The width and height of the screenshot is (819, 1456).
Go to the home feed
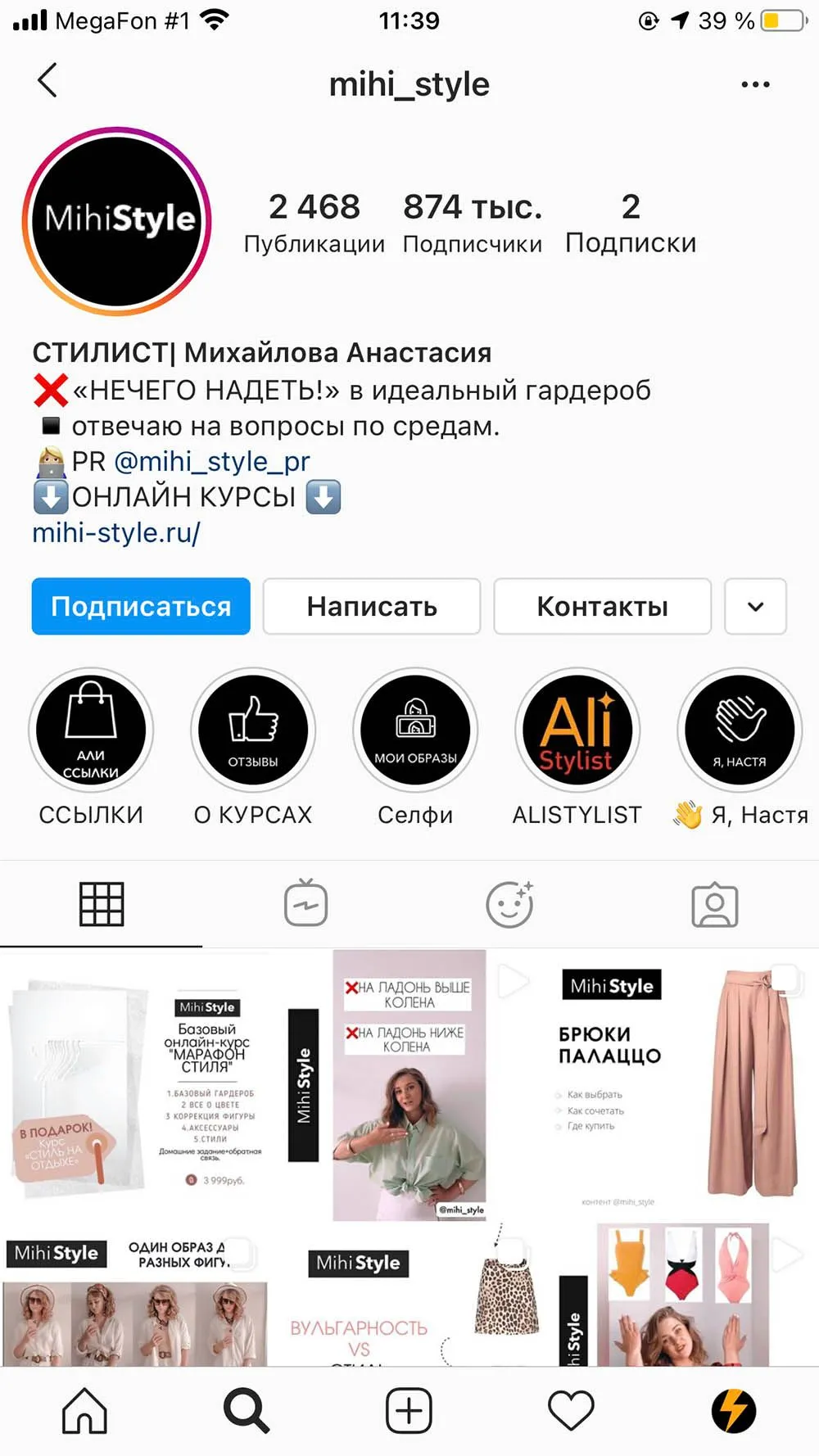pos(85,1411)
